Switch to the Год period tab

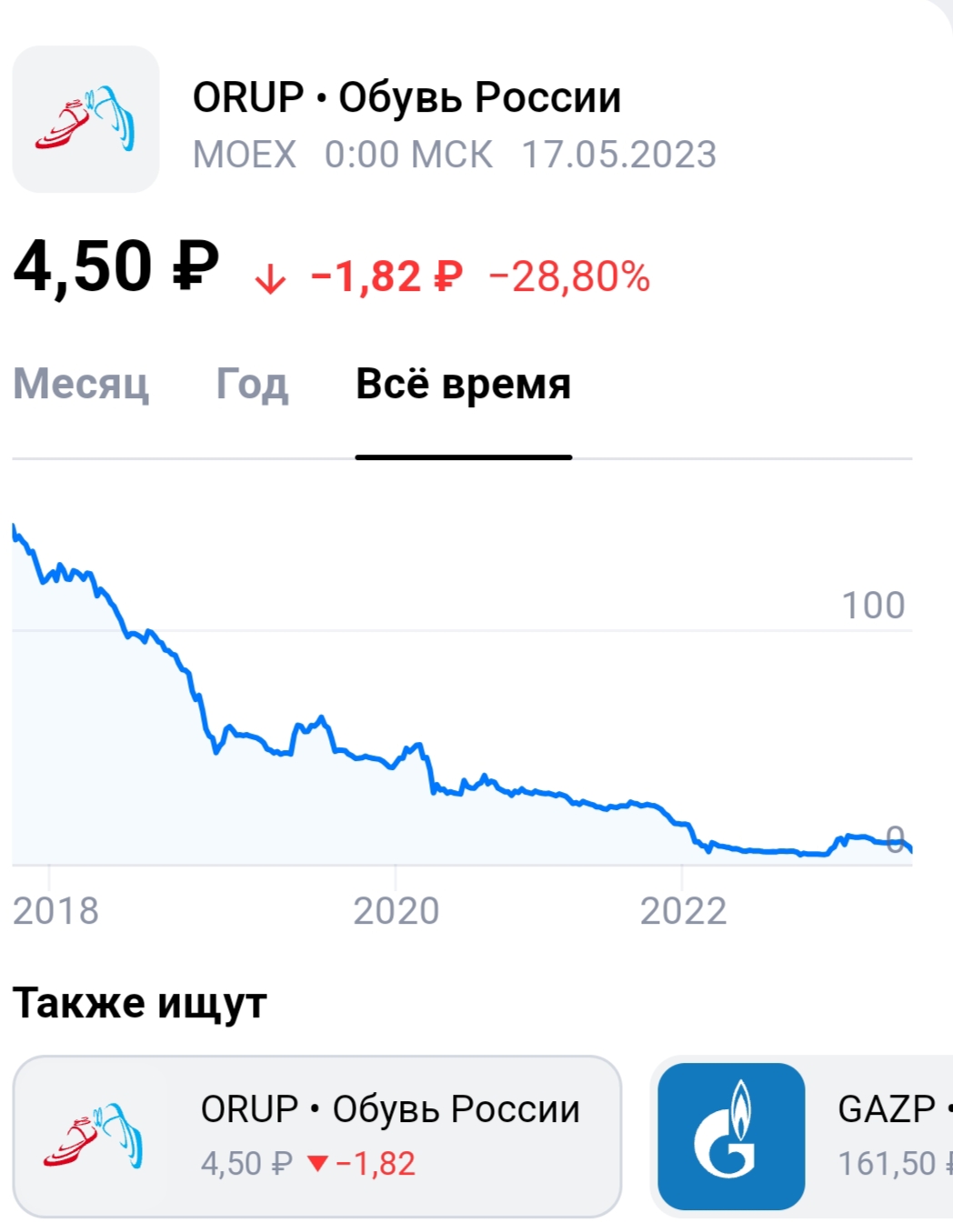252,385
